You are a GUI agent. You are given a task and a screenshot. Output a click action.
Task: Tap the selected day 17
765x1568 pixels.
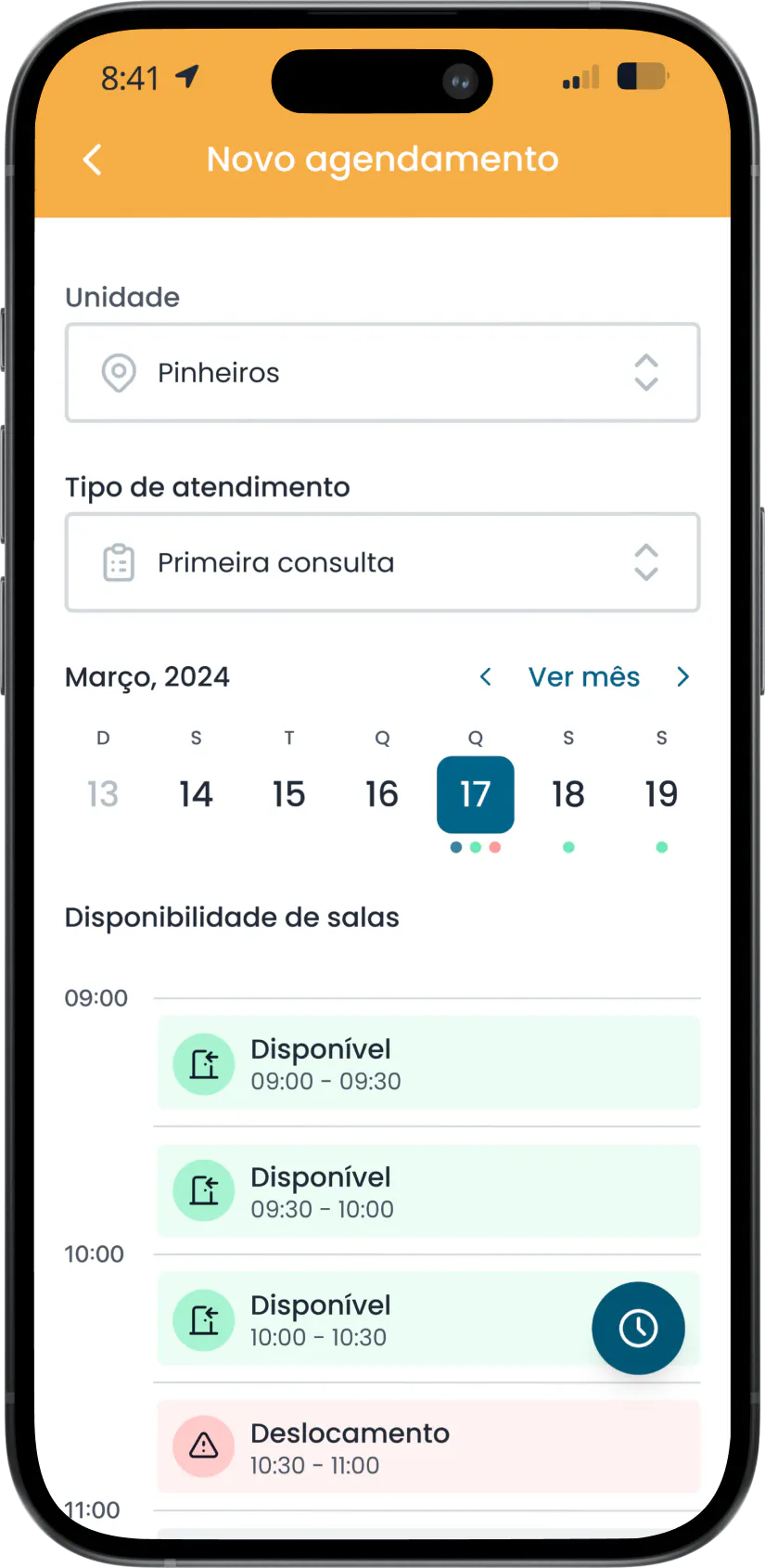475,794
